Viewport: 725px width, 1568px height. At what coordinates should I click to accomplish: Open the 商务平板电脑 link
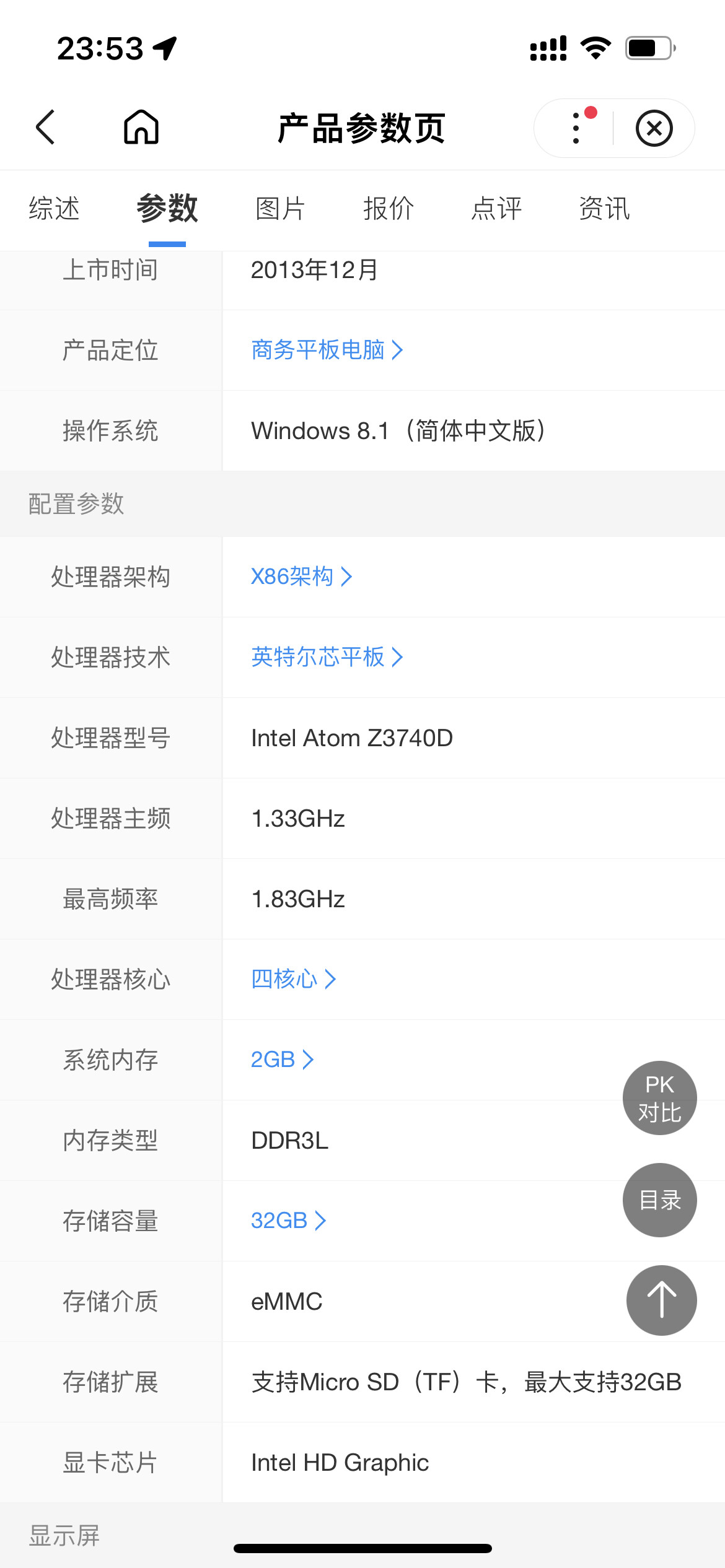click(327, 351)
